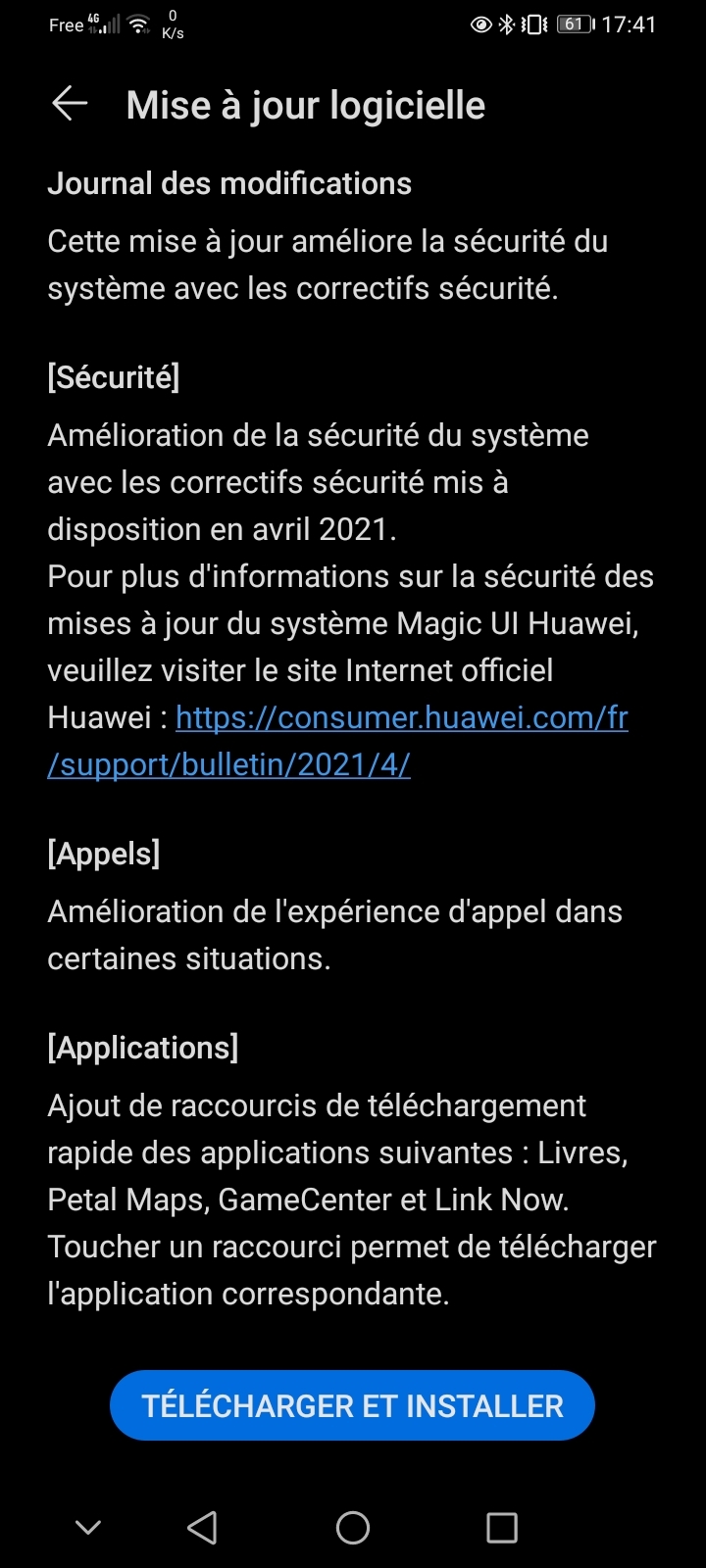
Task: Go back using the triangle navigation icon
Action: point(201,1527)
